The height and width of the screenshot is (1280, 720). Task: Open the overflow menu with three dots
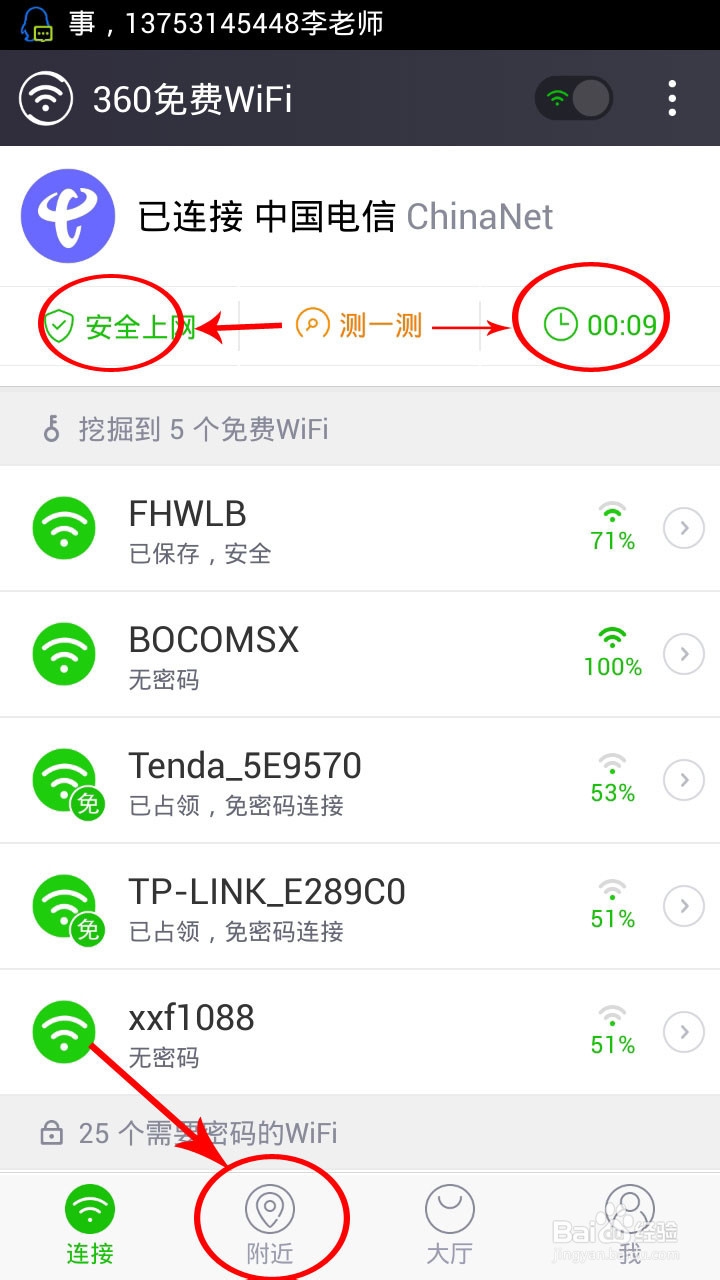[x=671, y=96]
